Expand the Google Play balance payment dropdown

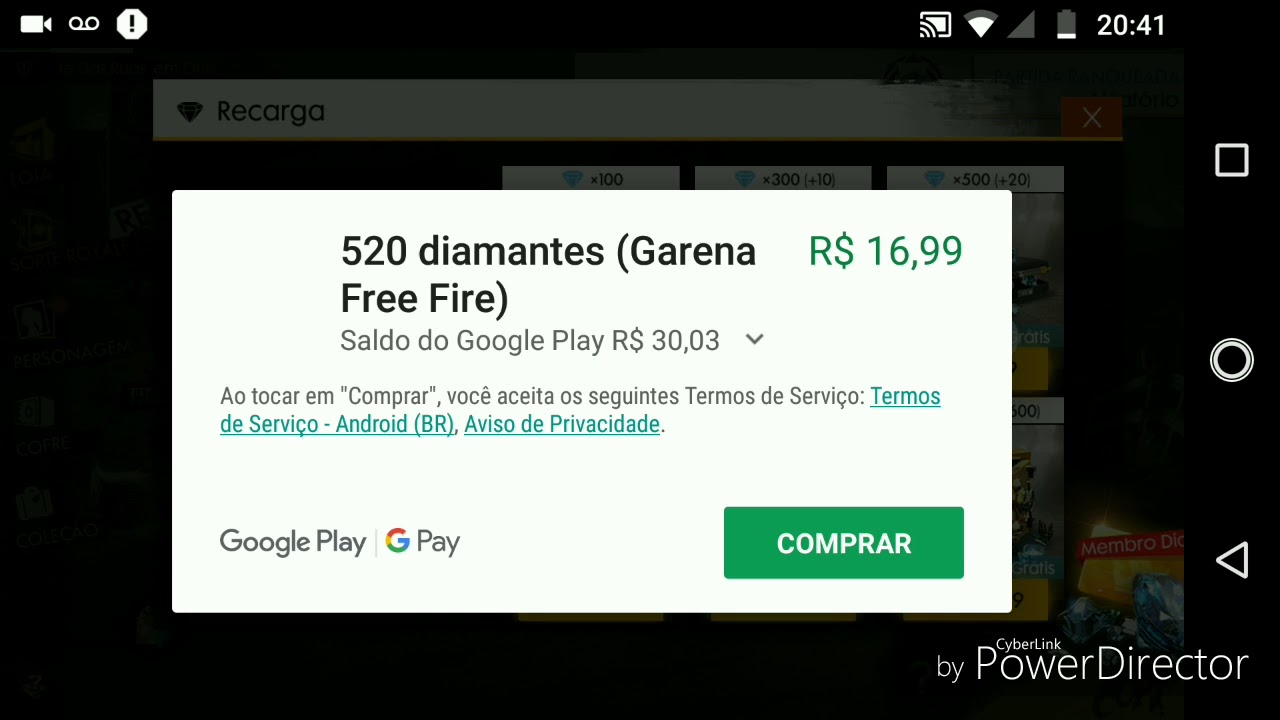755,340
